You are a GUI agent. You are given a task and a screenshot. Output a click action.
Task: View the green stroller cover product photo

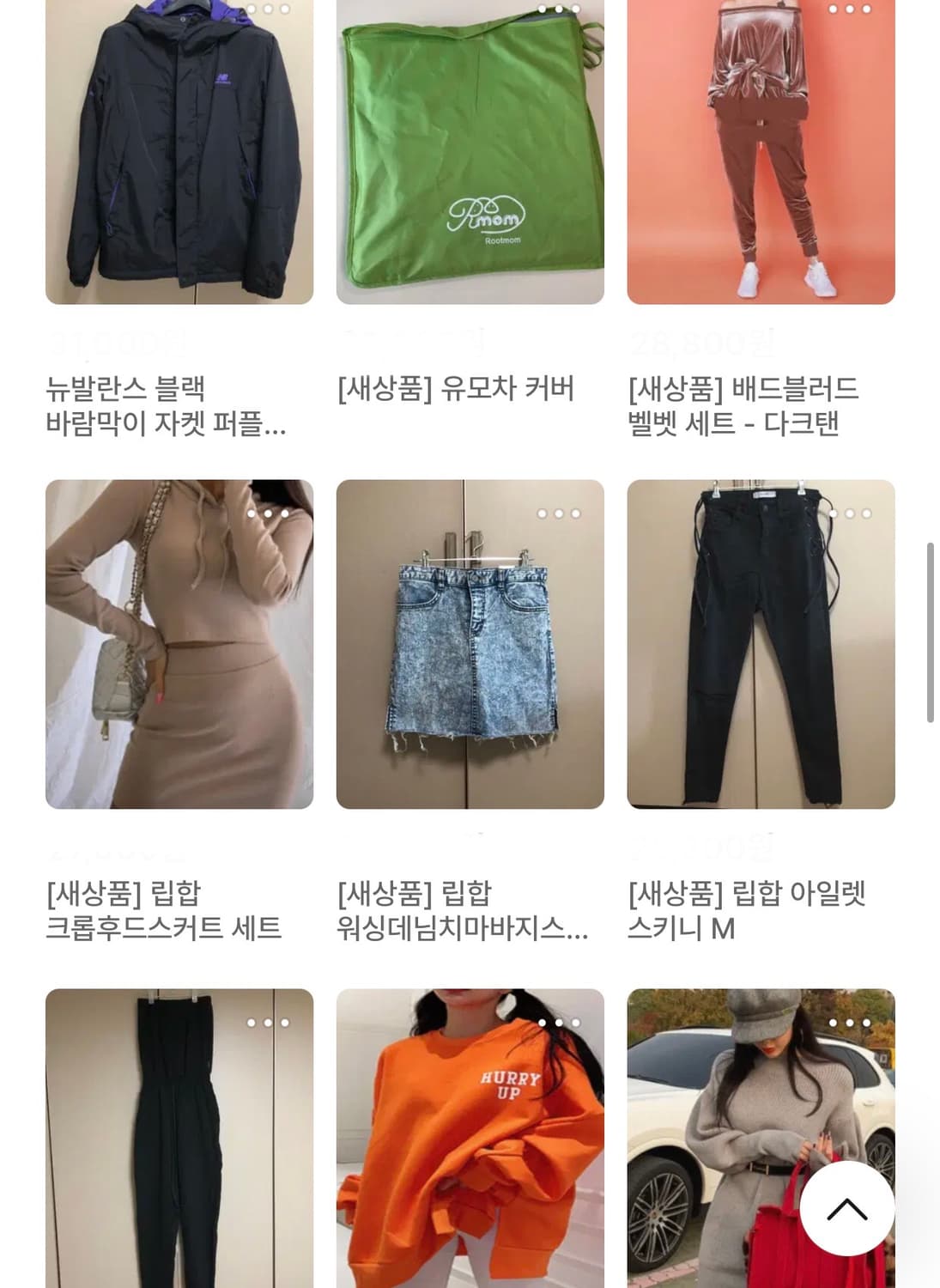468,155
